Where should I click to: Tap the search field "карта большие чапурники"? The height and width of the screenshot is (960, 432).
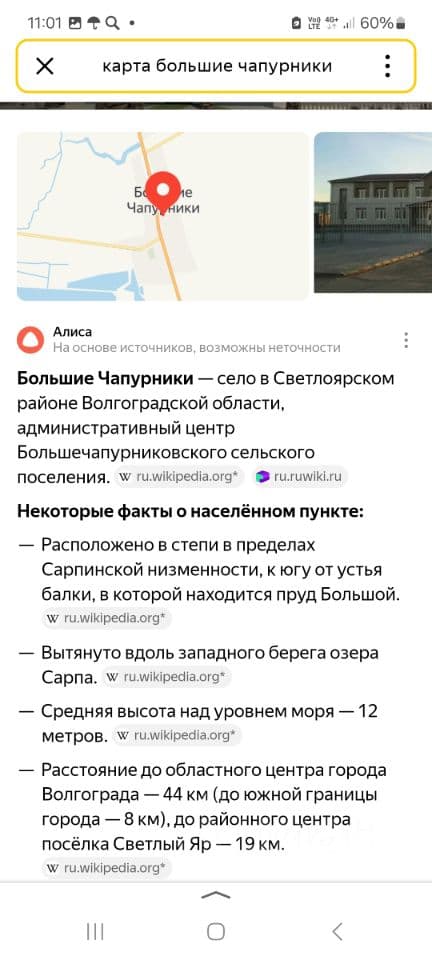[217, 66]
